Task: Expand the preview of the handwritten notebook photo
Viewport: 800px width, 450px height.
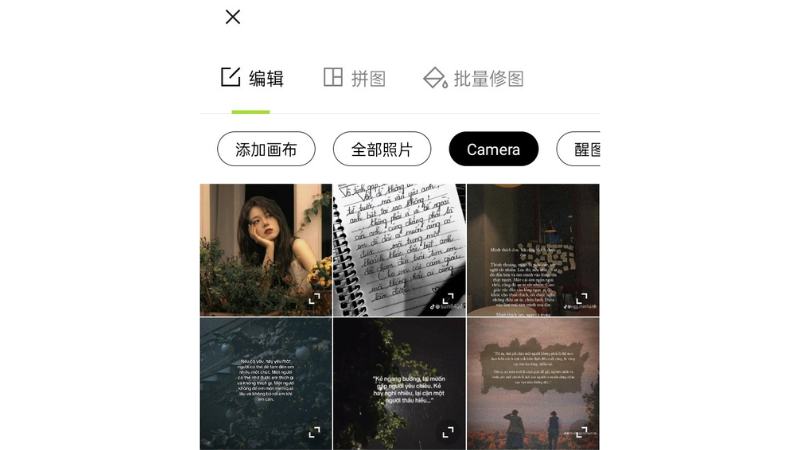Action: click(x=448, y=298)
